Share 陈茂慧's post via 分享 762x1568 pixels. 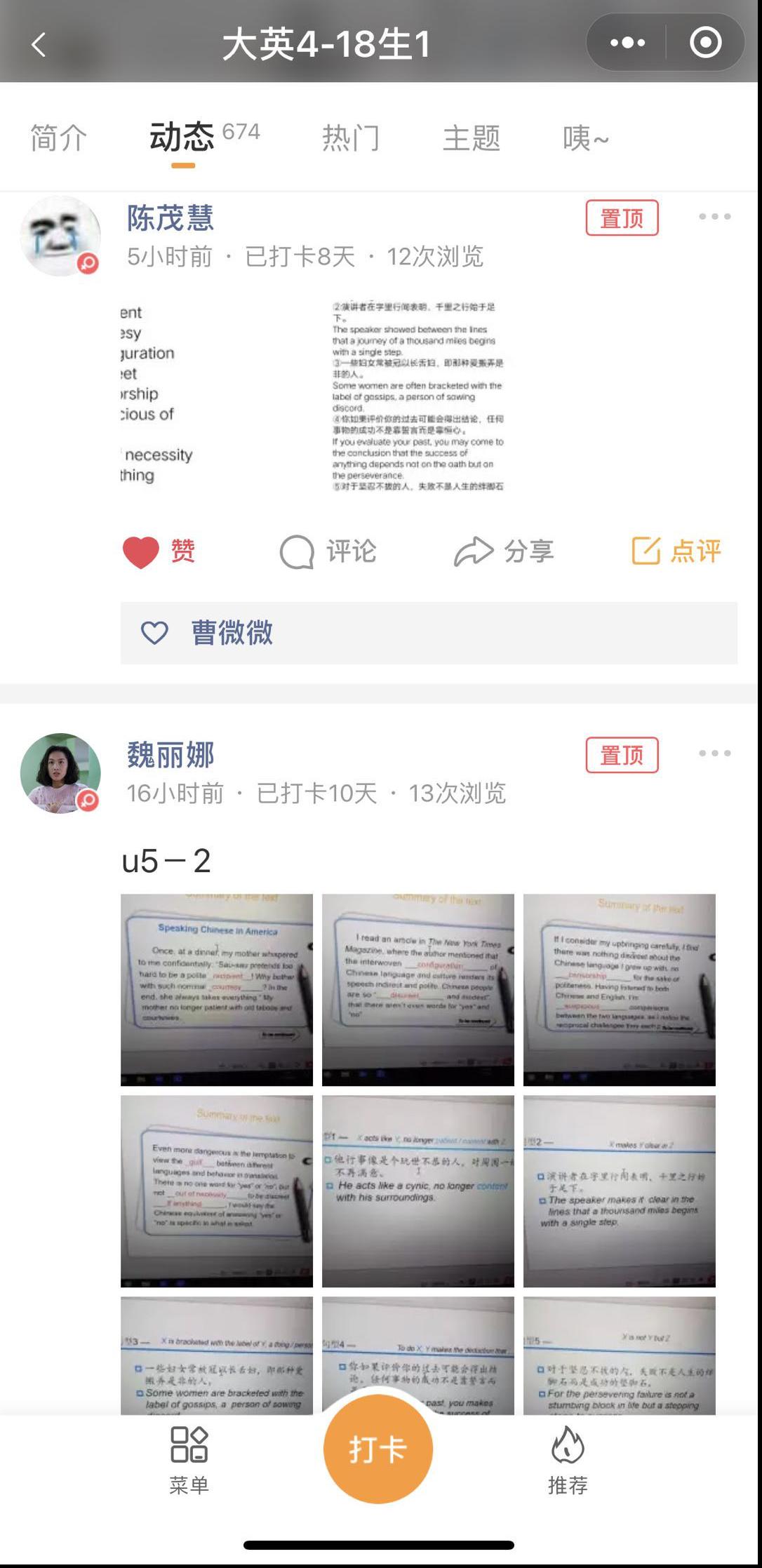tap(504, 551)
